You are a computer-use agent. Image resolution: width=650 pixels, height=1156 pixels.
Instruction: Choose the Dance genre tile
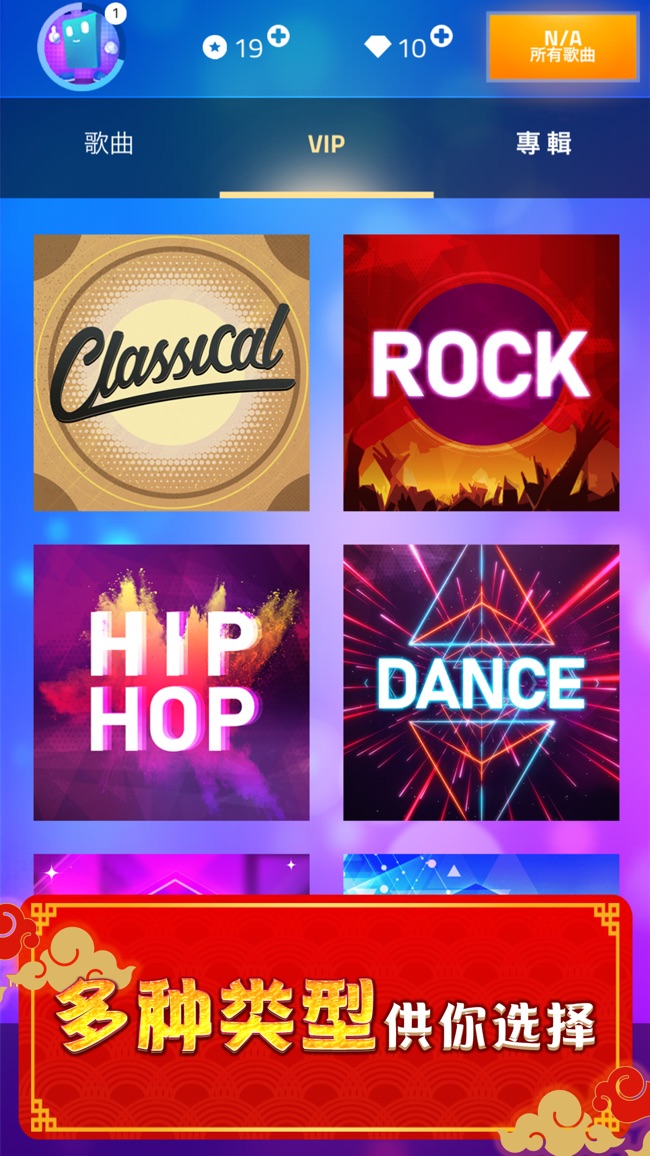click(481, 682)
